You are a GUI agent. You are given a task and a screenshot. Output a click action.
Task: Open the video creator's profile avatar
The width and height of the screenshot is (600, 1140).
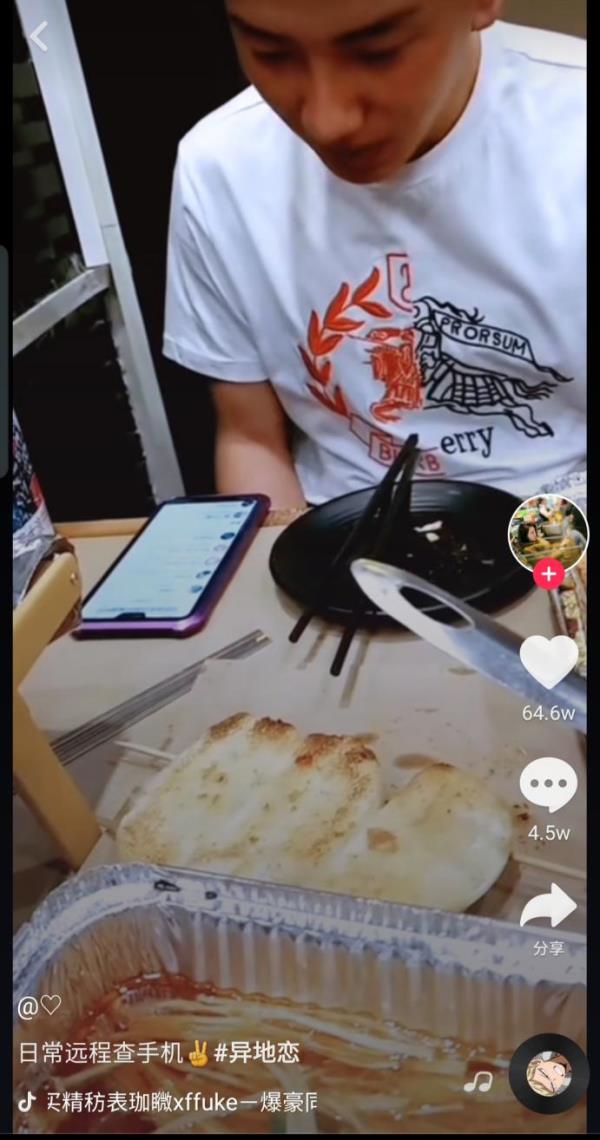point(547,533)
